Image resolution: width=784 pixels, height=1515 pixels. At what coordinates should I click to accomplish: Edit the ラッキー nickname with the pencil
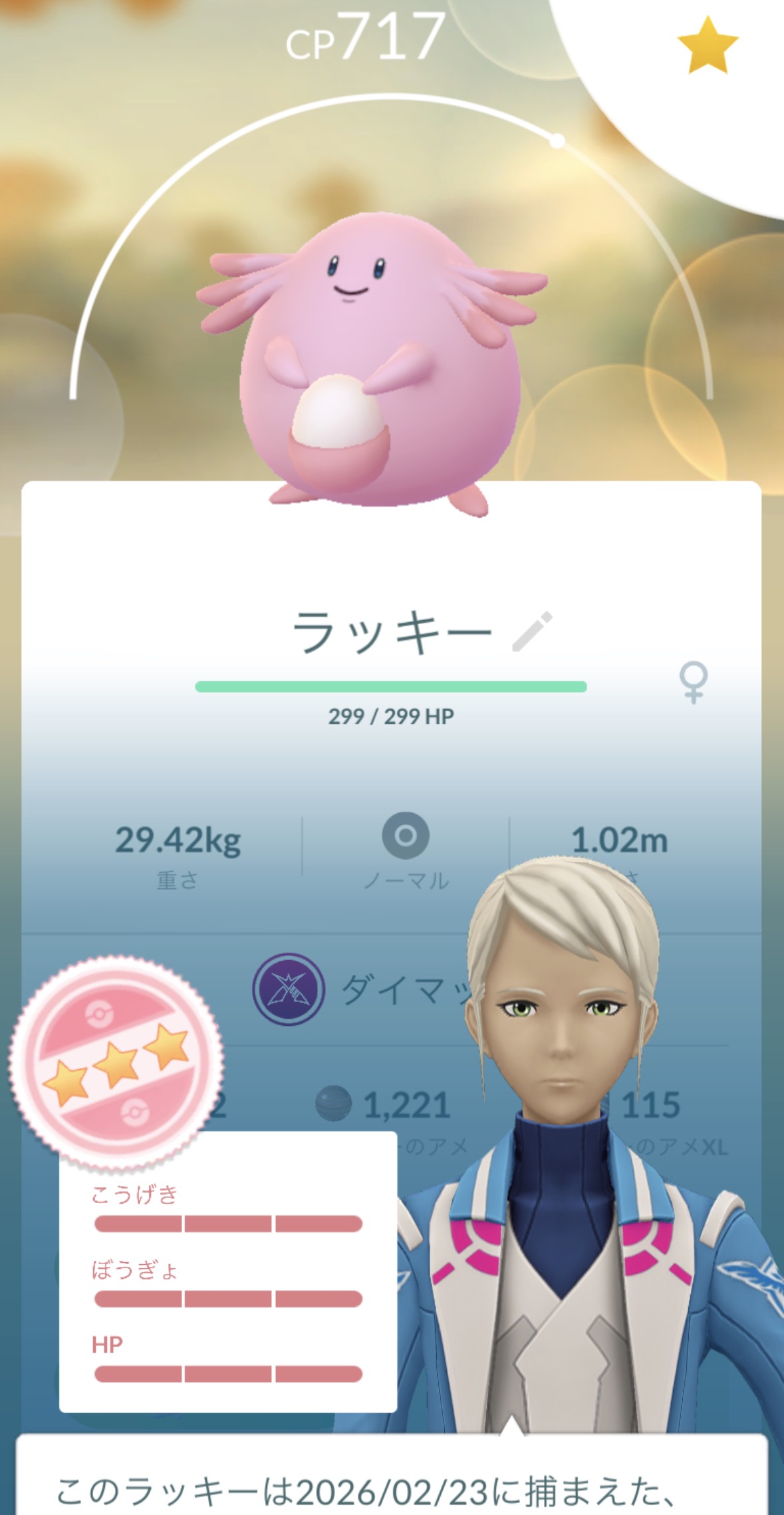(533, 631)
